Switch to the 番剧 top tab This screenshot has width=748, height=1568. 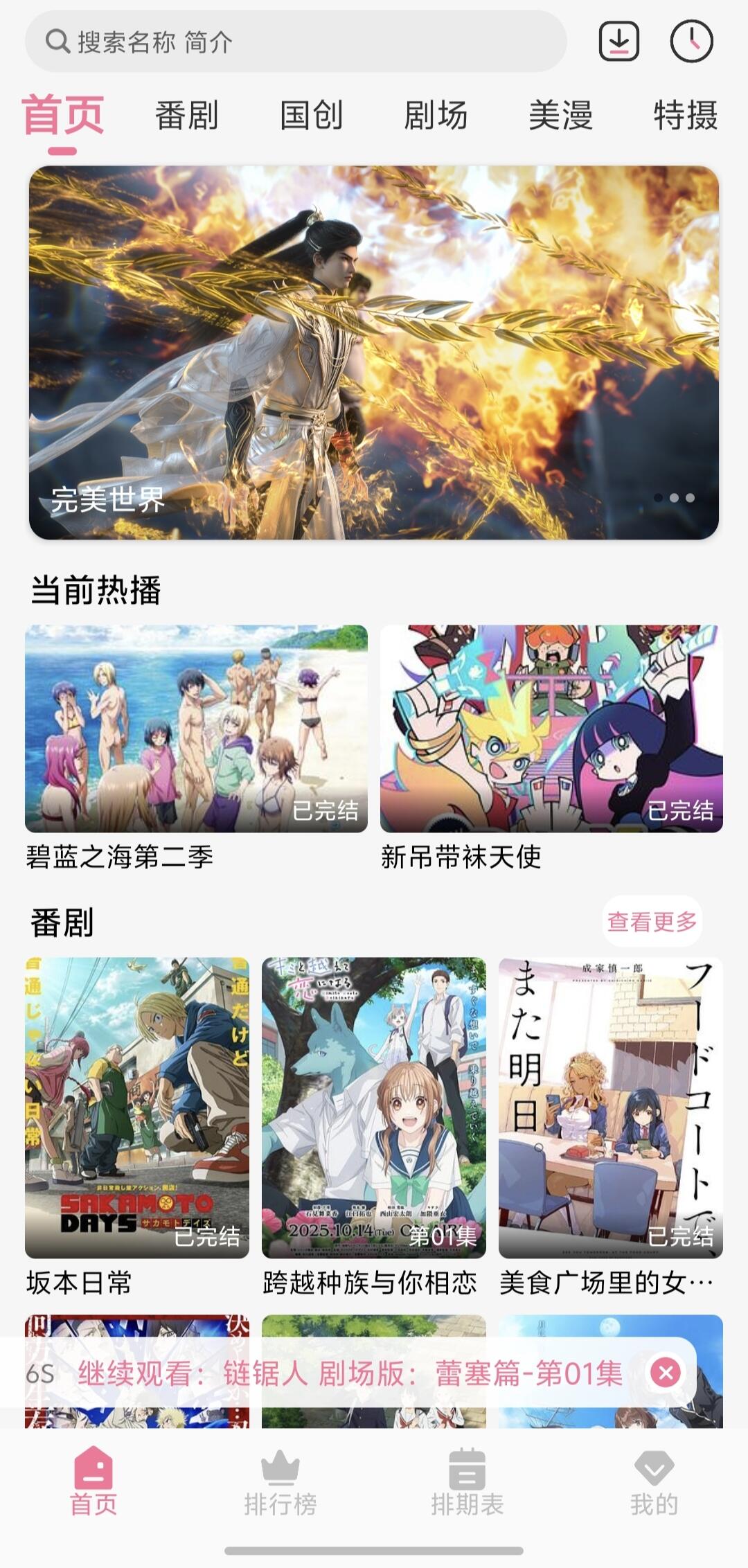(x=187, y=115)
